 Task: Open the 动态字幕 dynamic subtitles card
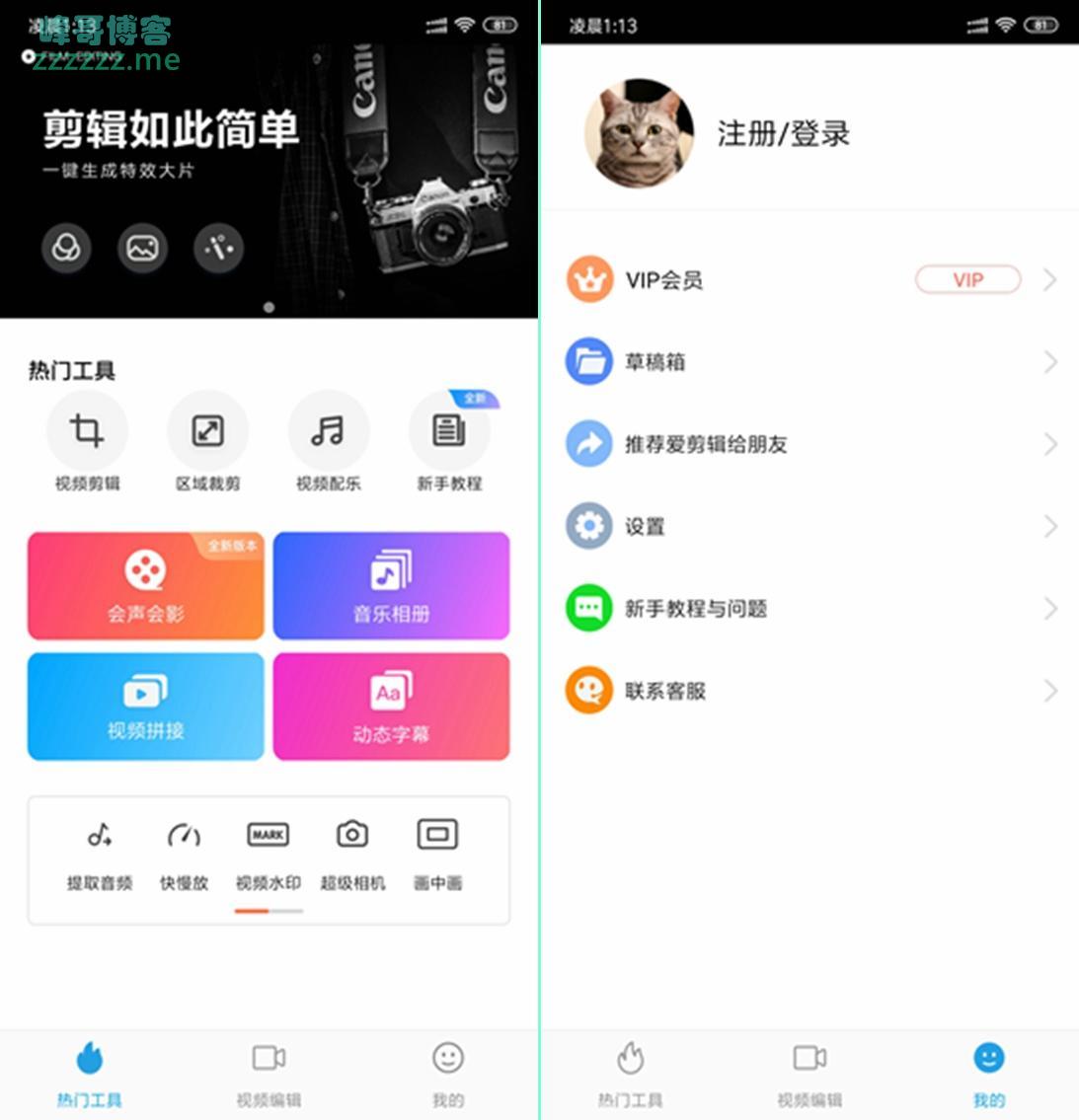391,707
